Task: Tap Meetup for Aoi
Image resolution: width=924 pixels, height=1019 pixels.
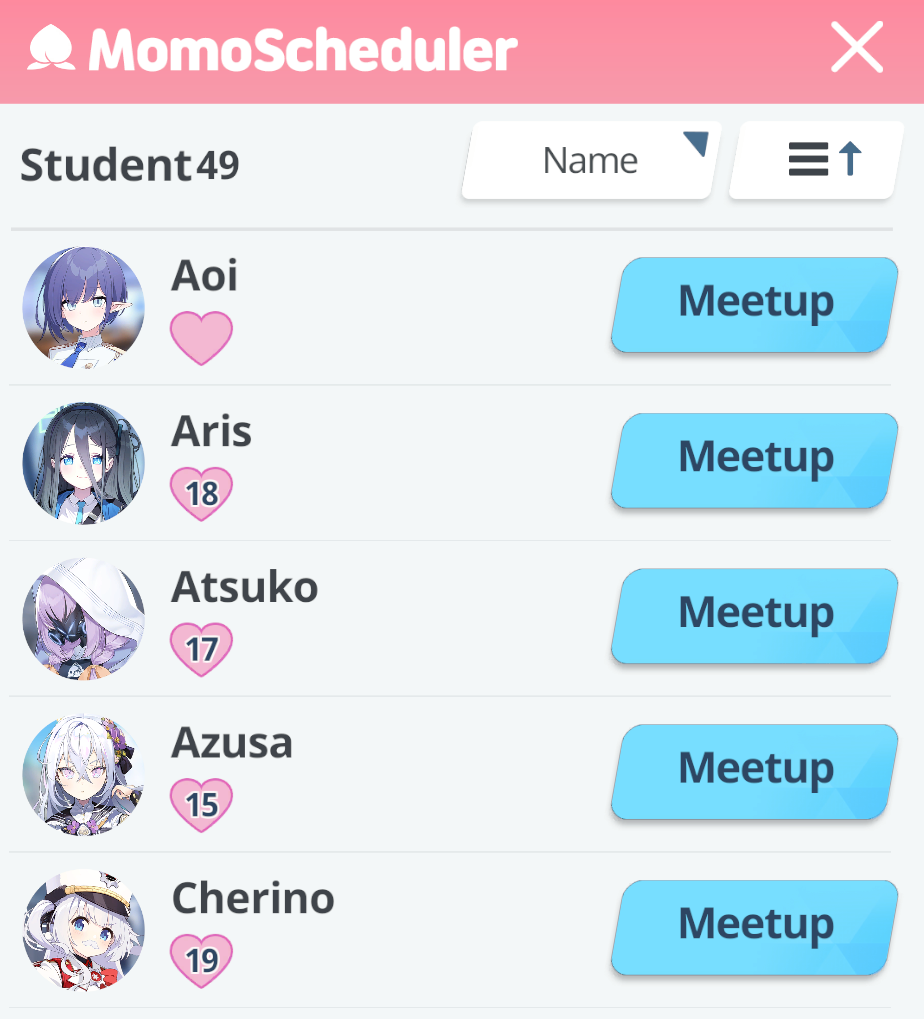Action: pyautogui.click(x=754, y=304)
